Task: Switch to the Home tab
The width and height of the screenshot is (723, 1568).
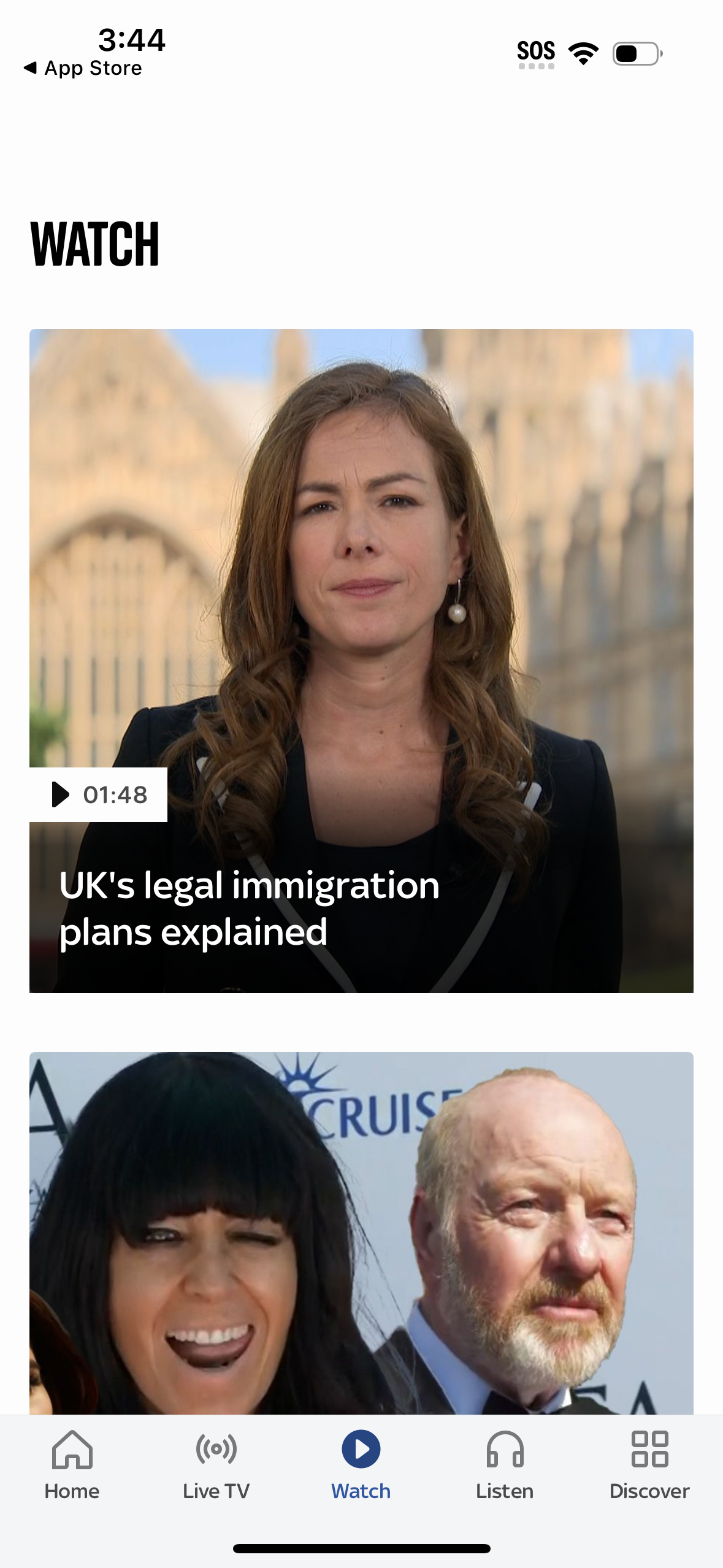Action: 72,1491
